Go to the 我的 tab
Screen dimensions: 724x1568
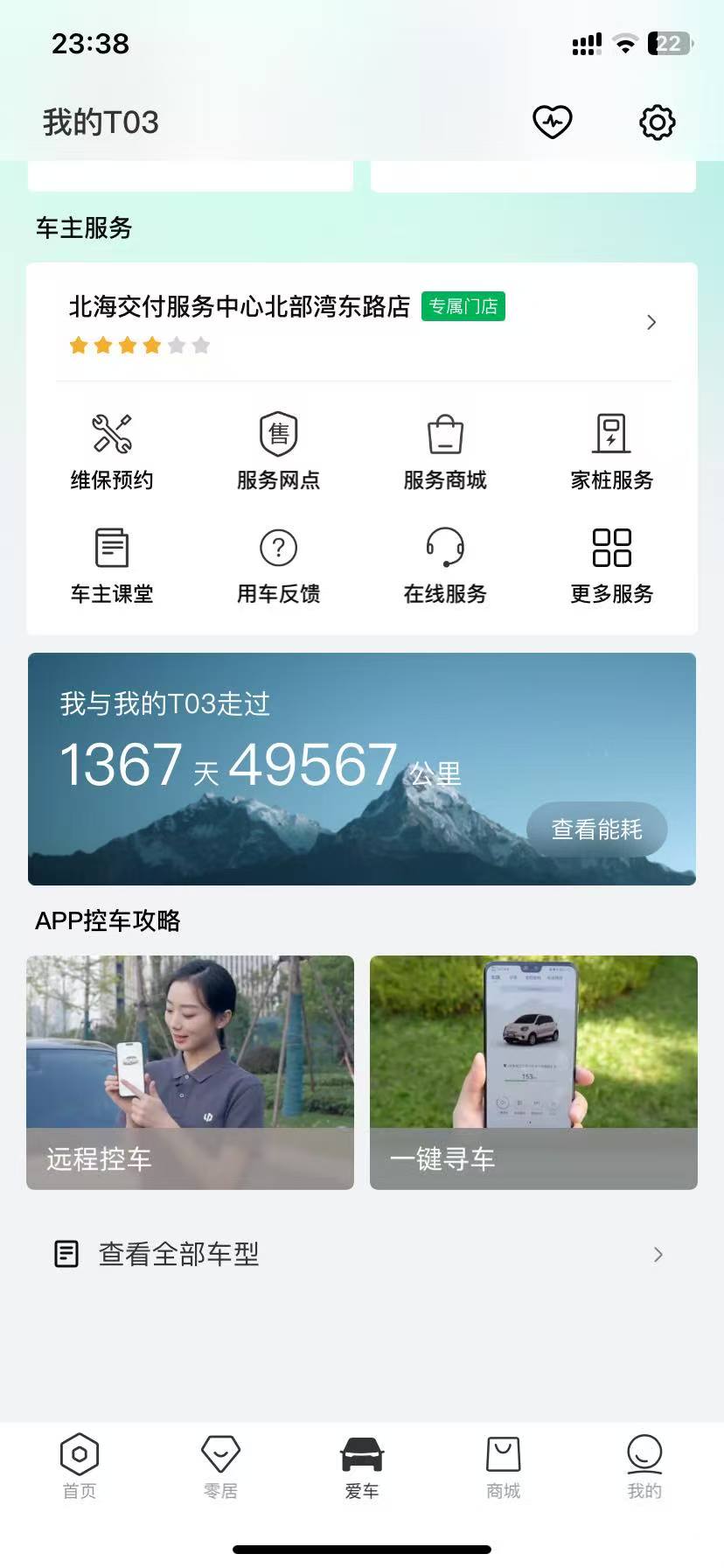[x=644, y=1466]
